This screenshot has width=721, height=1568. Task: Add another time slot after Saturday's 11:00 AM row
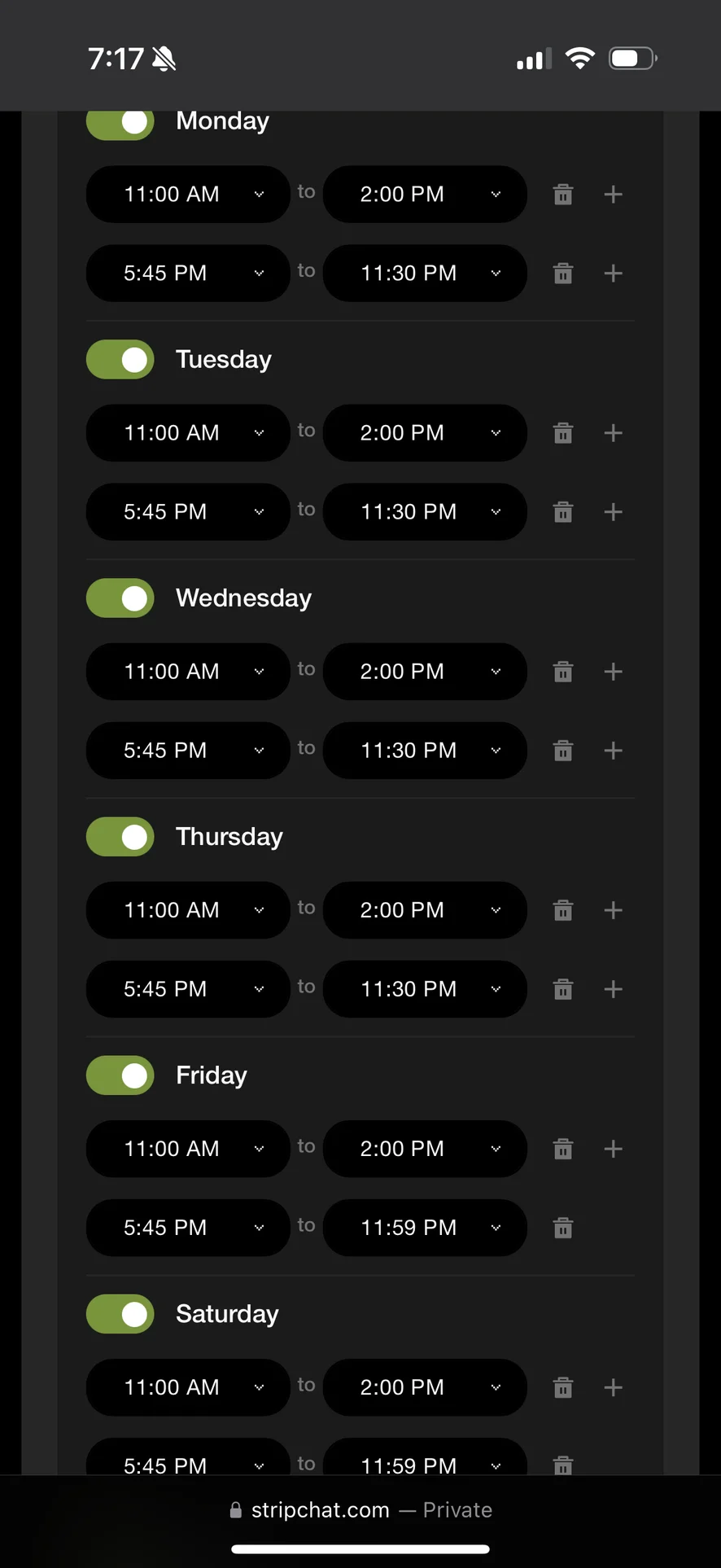coord(614,1387)
